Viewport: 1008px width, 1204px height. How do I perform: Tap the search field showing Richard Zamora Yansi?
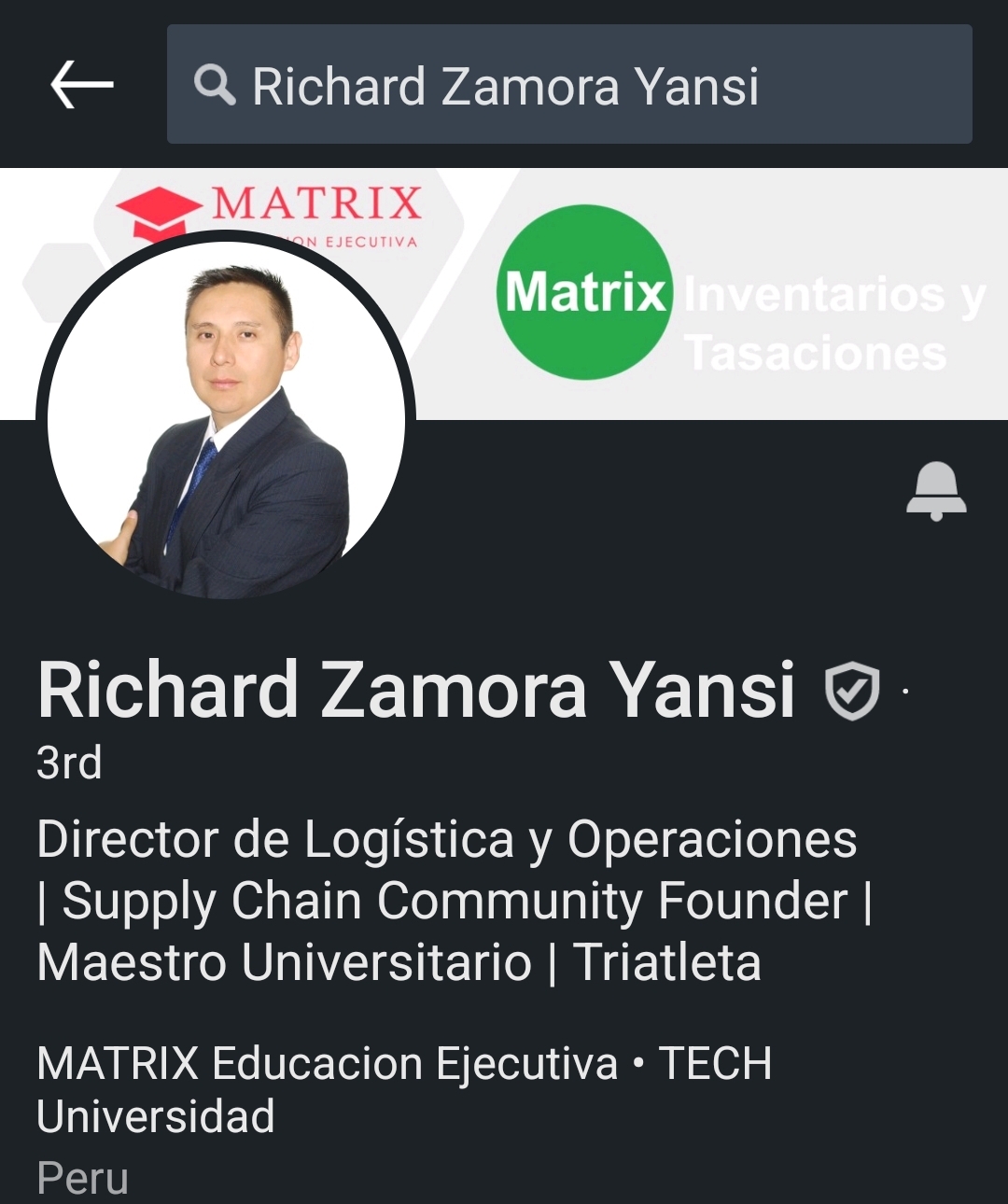coord(569,85)
